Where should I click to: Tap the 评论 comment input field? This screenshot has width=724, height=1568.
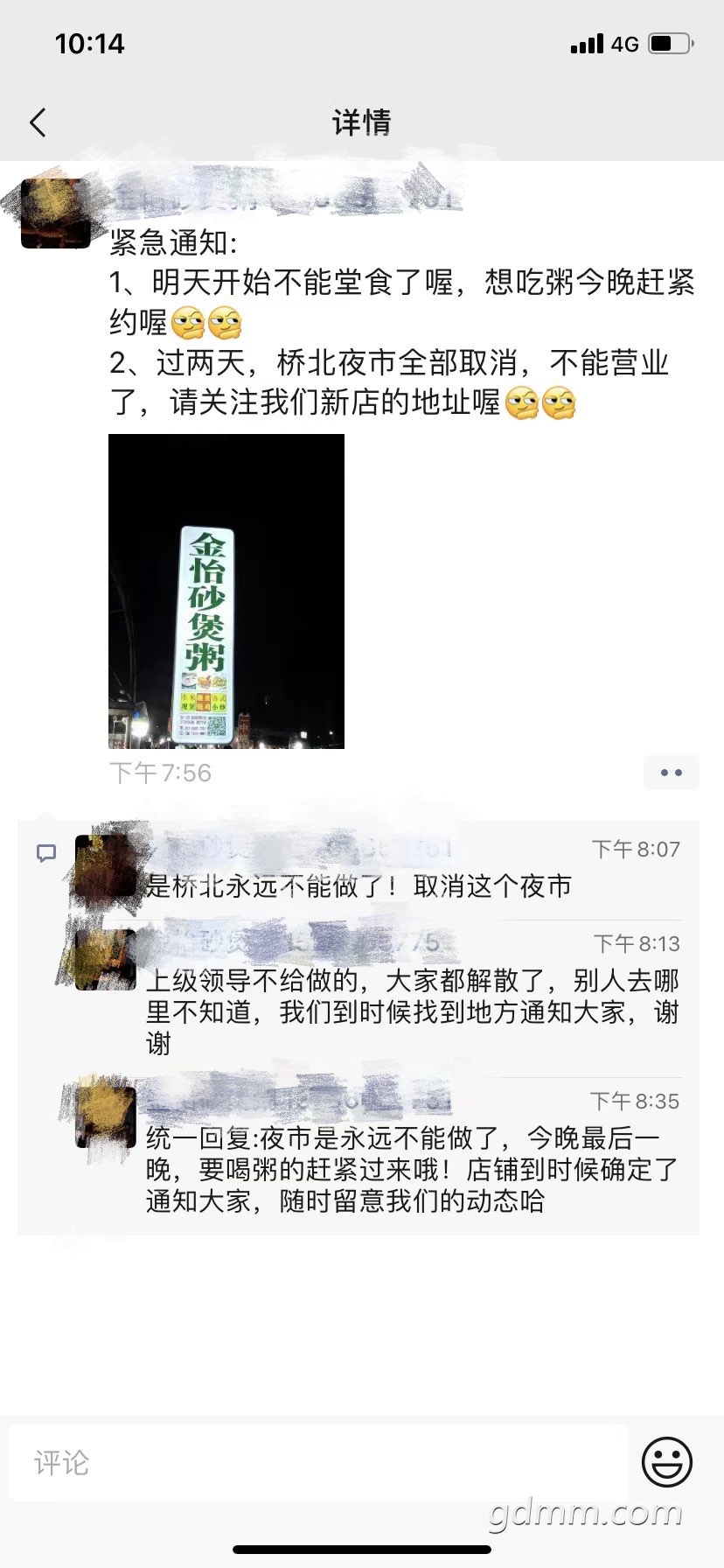pos(318,1462)
